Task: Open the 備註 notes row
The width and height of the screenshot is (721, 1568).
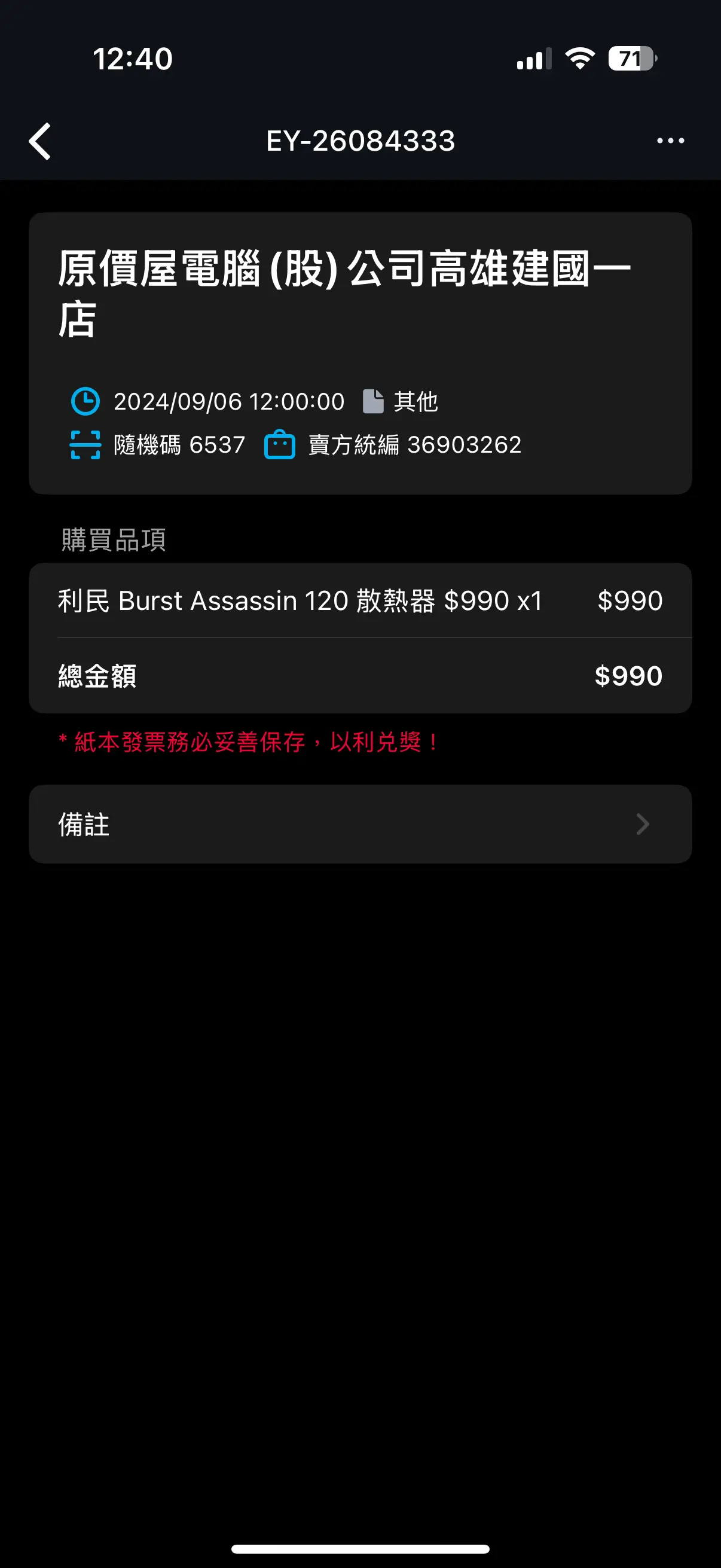Action: click(x=360, y=824)
